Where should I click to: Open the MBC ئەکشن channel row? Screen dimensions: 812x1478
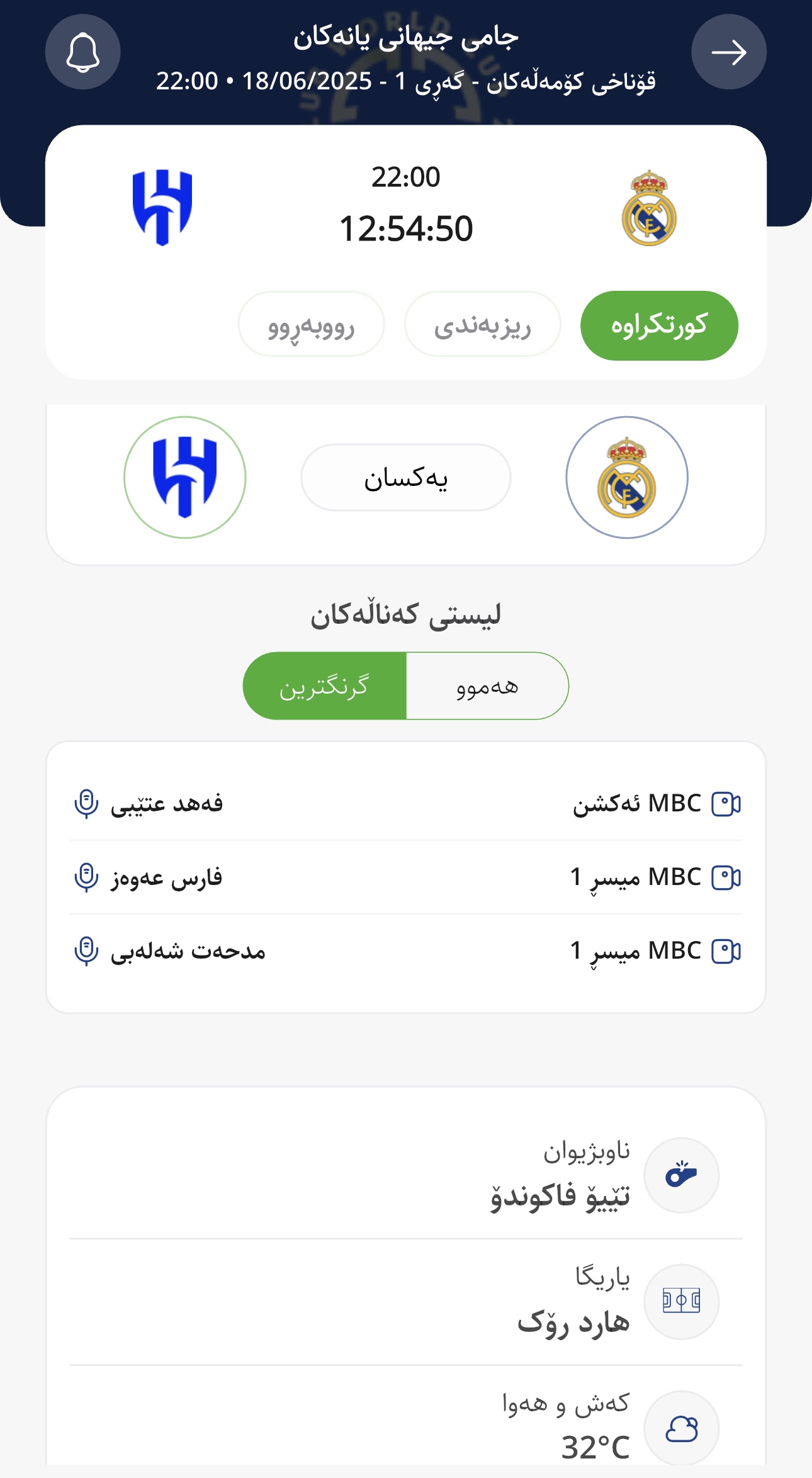tap(405, 804)
